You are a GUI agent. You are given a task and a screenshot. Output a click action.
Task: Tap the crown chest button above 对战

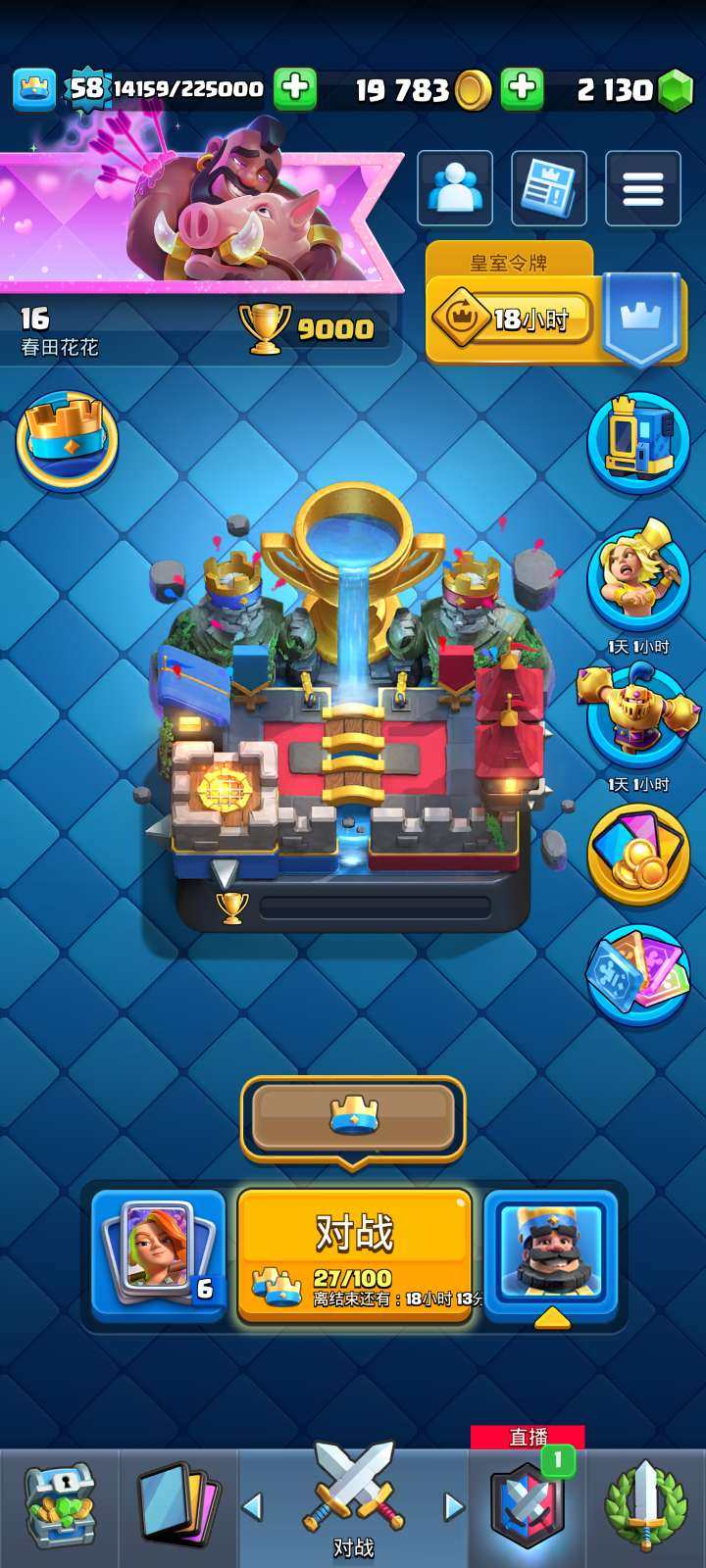point(353,1118)
